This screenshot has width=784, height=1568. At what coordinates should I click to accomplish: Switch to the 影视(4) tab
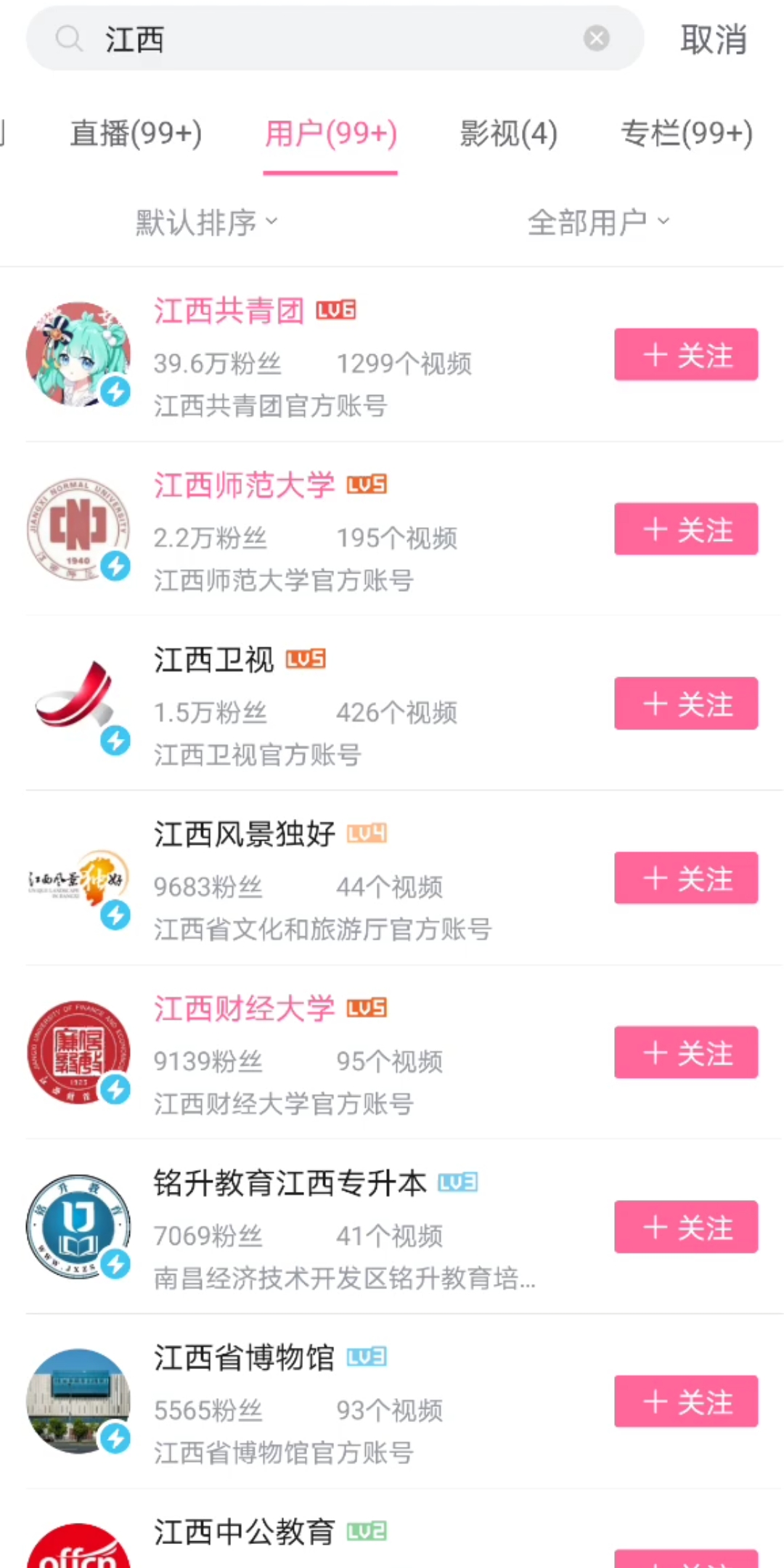506,134
